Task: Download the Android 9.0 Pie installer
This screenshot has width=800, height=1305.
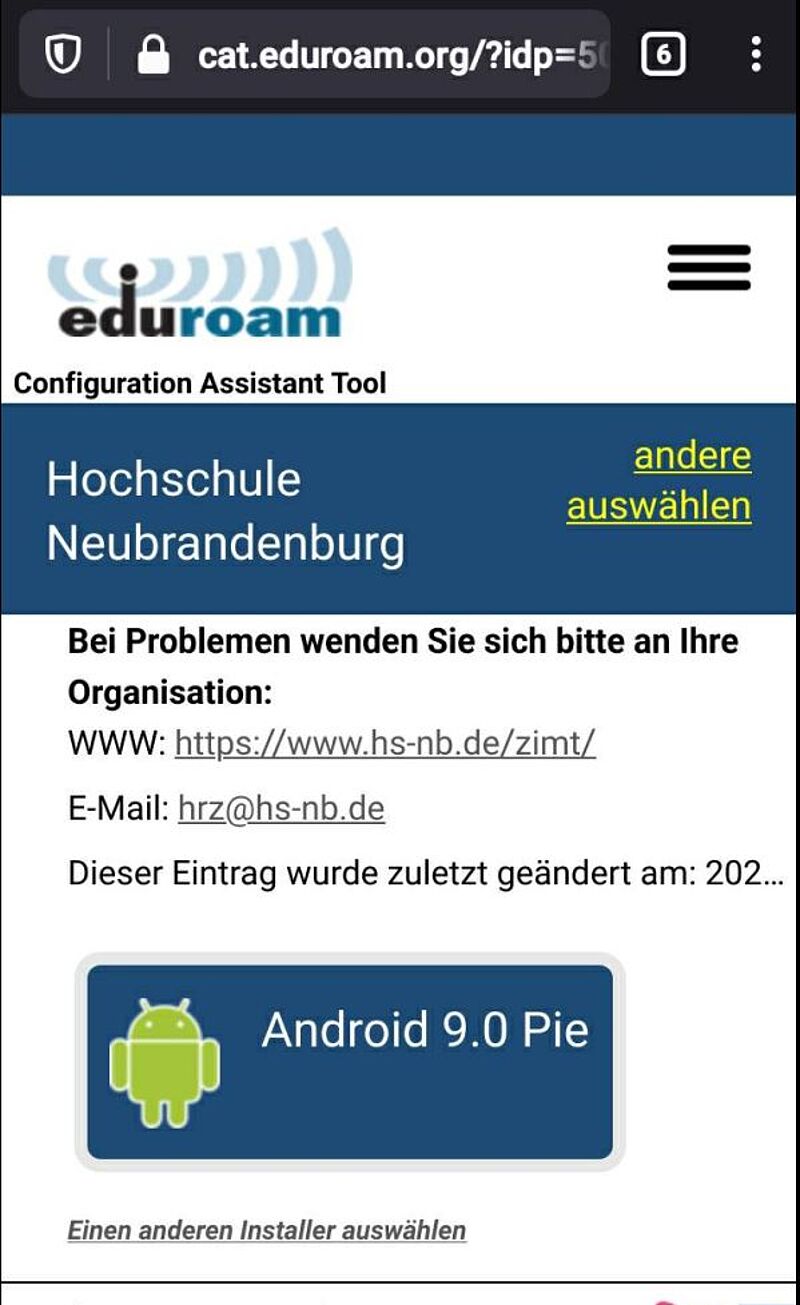Action: (350, 1062)
